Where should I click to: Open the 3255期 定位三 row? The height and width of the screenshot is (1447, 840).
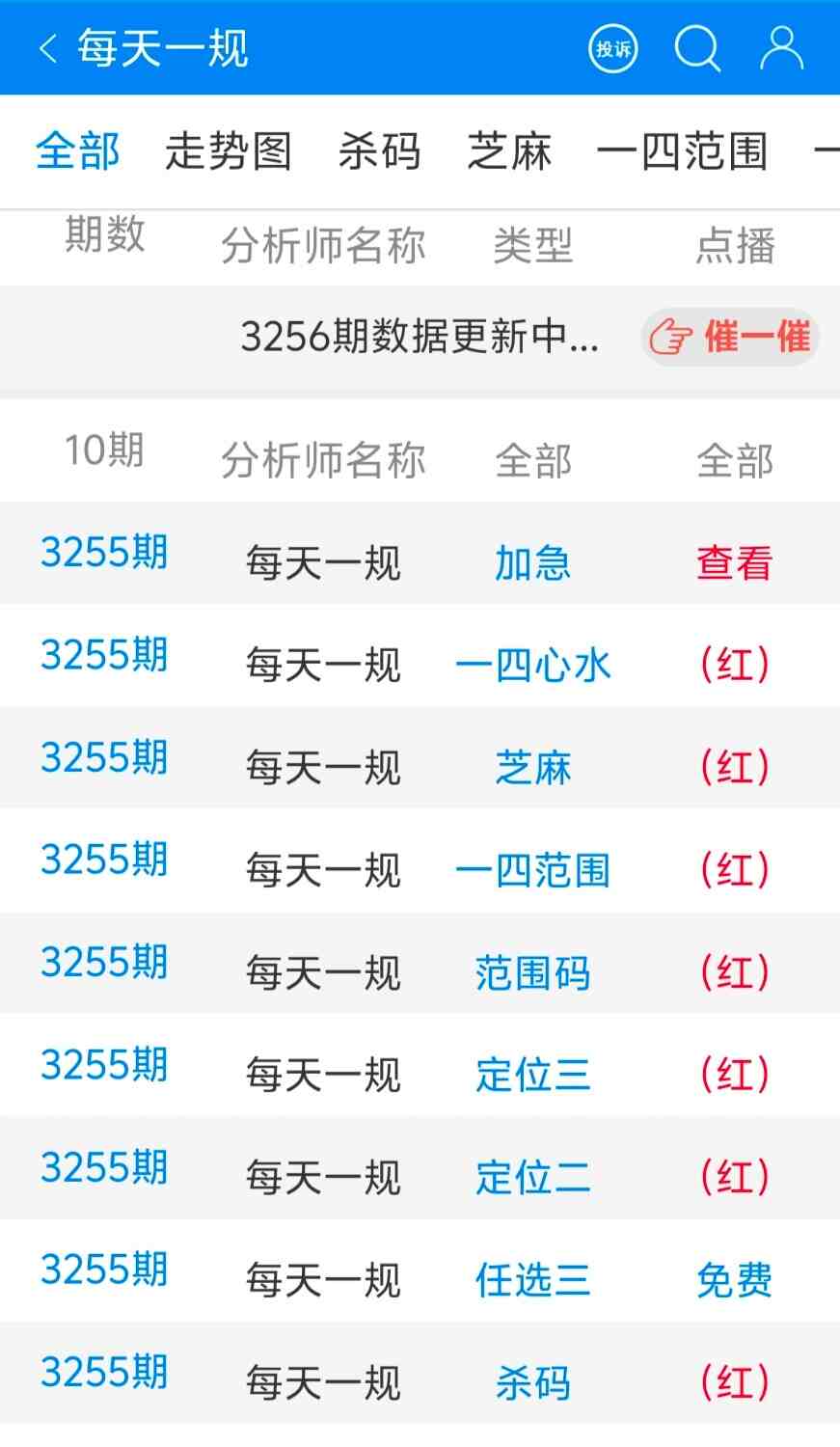click(x=532, y=1076)
